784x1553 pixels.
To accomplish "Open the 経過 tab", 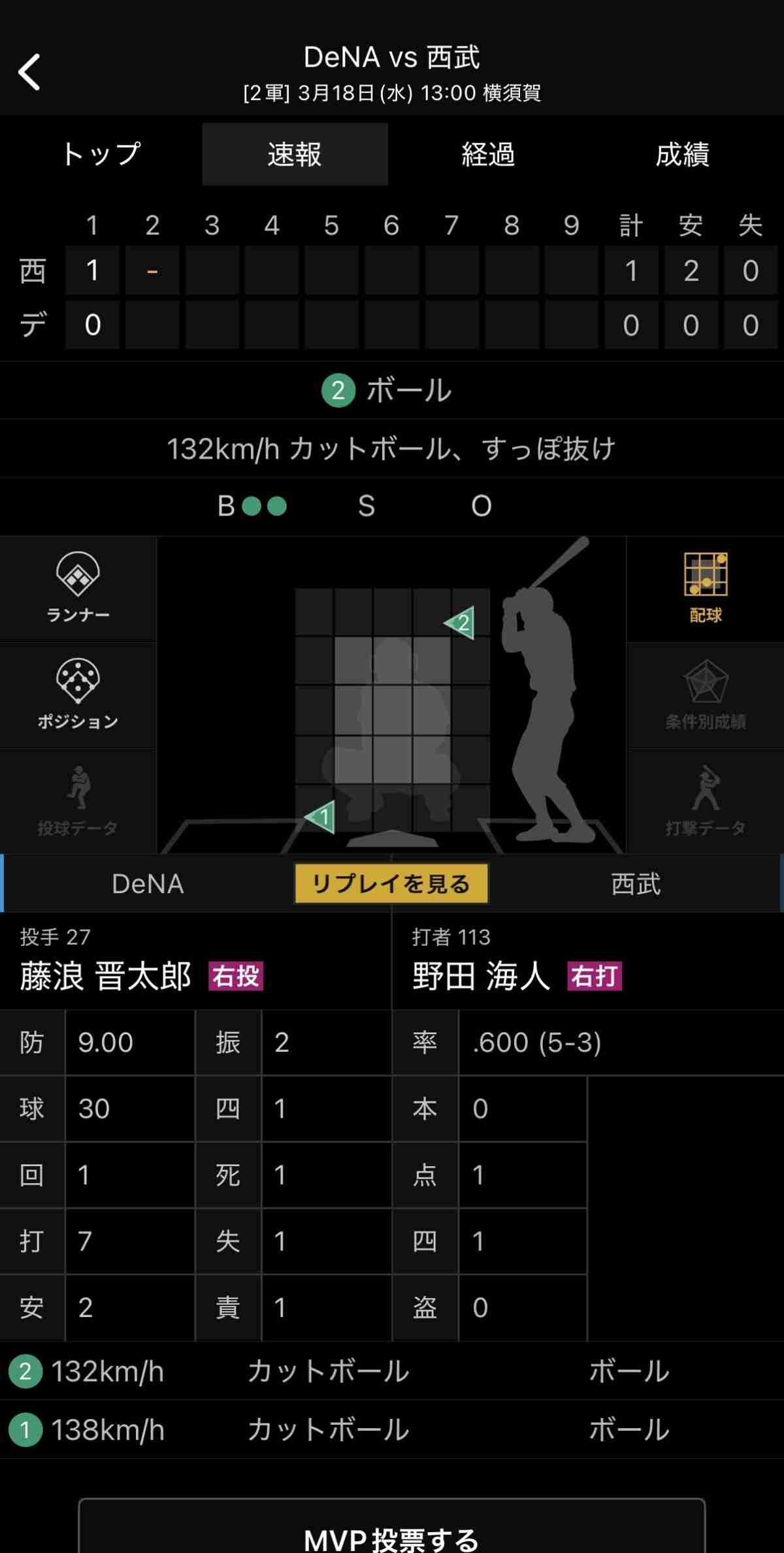I will [x=488, y=155].
